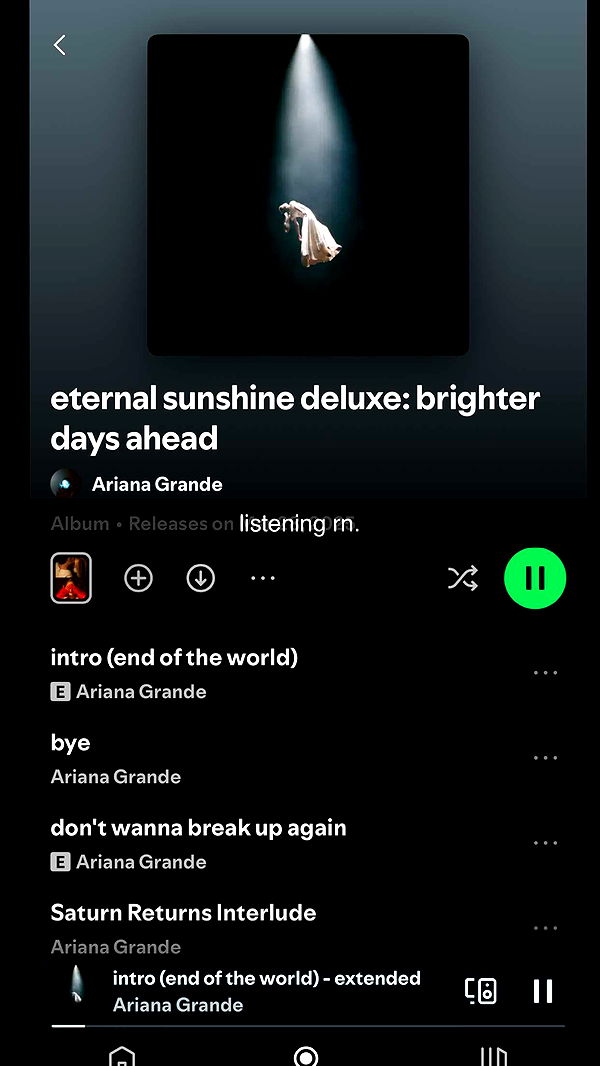Open options for Saturn Returns Interlude
This screenshot has width=600, height=1066.
tap(545, 928)
